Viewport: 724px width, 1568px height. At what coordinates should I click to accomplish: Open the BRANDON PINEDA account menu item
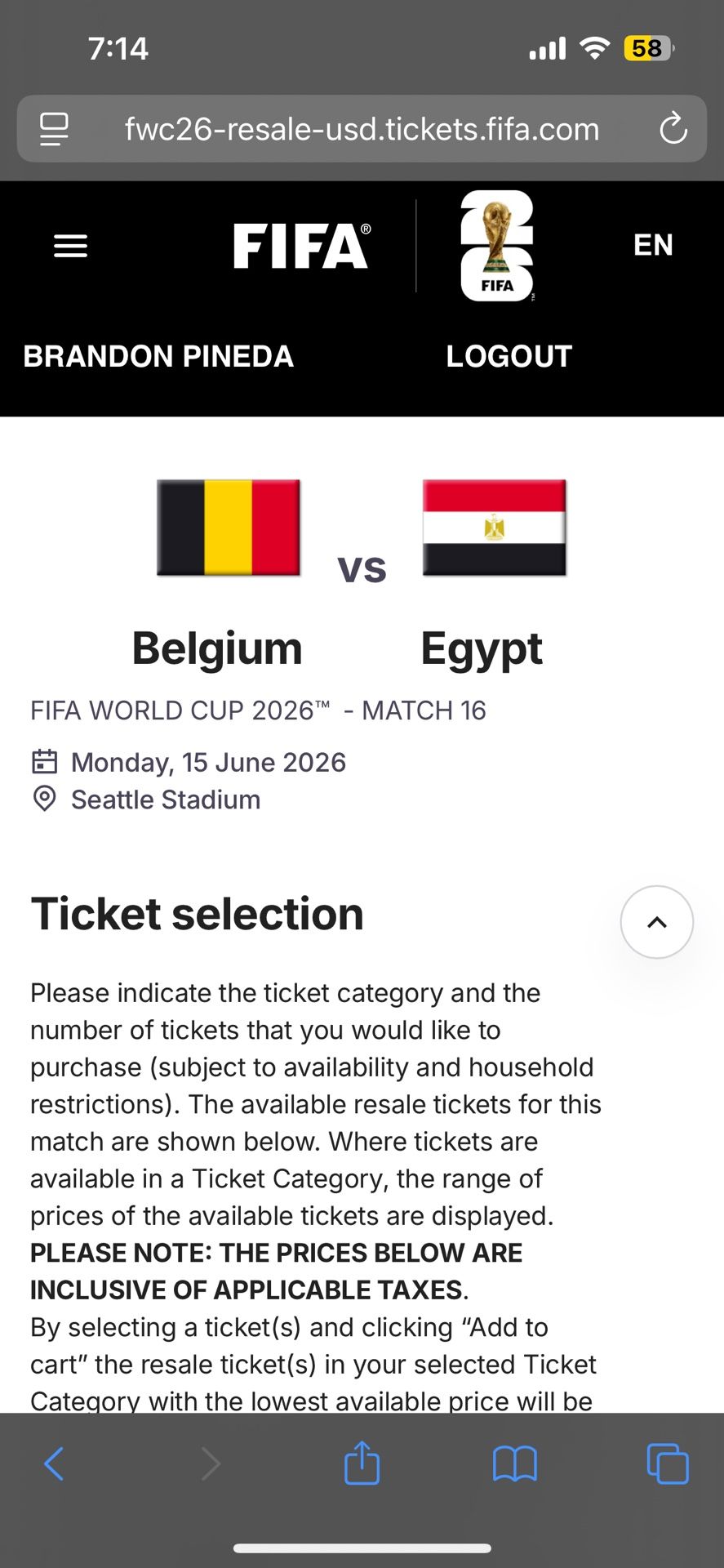click(159, 355)
